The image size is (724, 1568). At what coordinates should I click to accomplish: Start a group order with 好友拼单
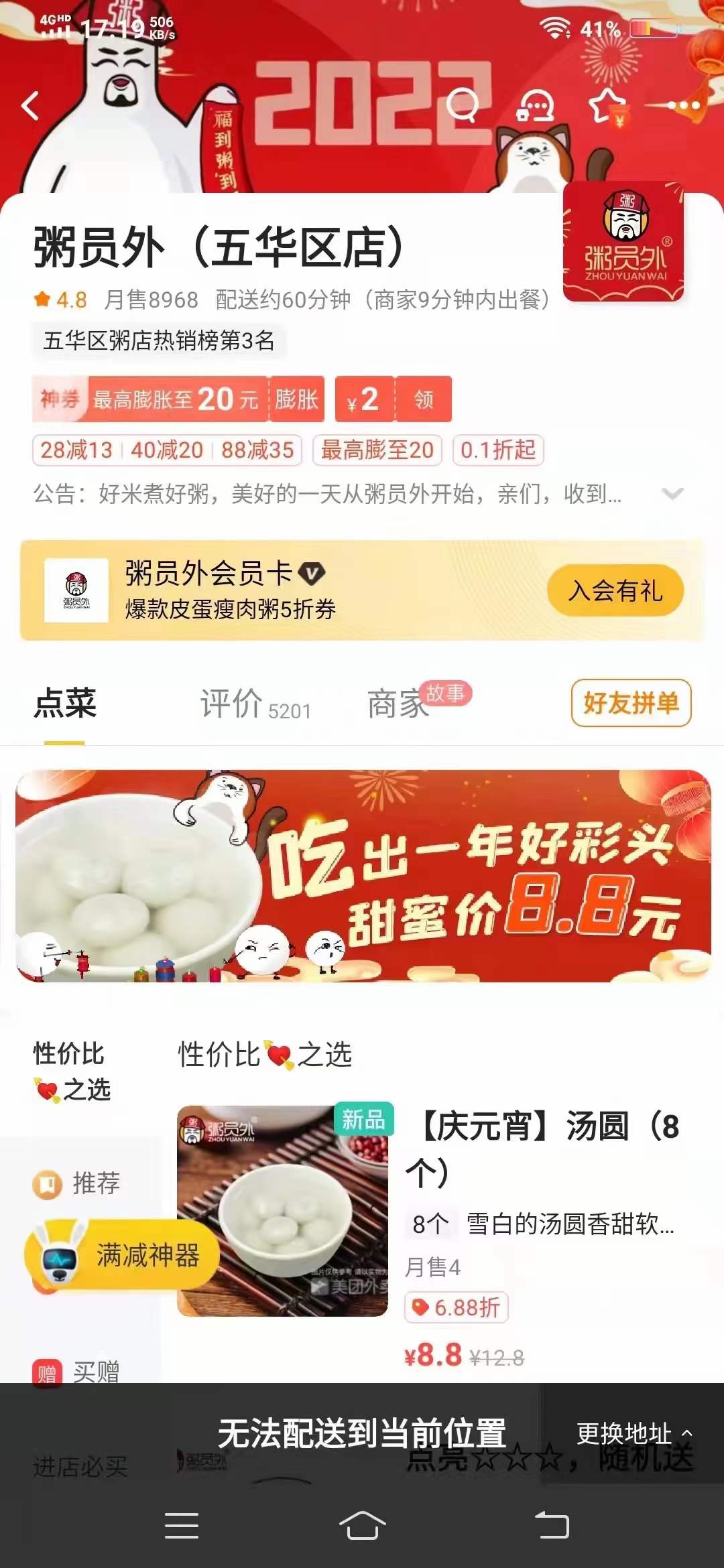pos(631,703)
